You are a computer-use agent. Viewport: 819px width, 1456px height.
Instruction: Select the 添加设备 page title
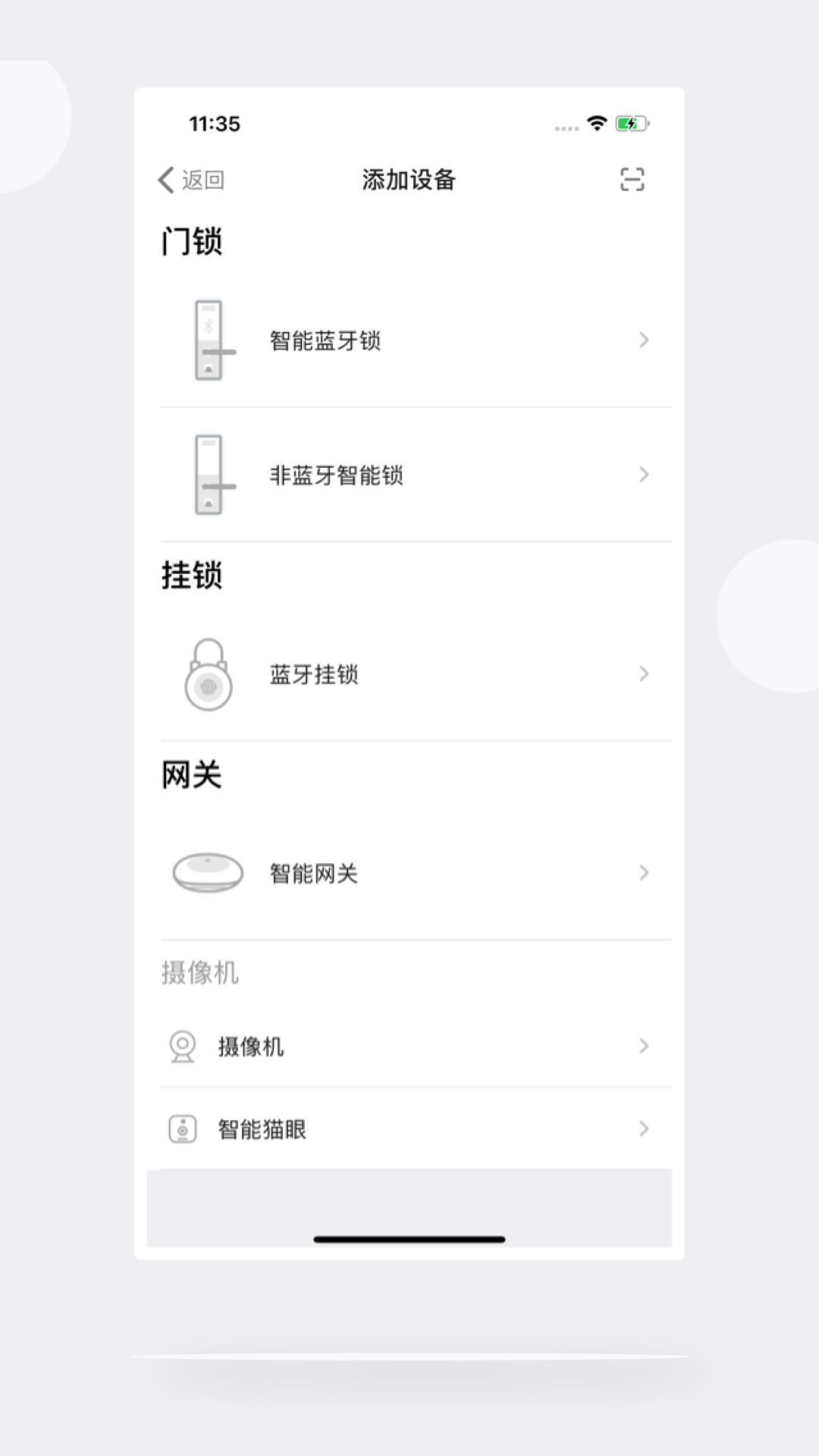408,180
